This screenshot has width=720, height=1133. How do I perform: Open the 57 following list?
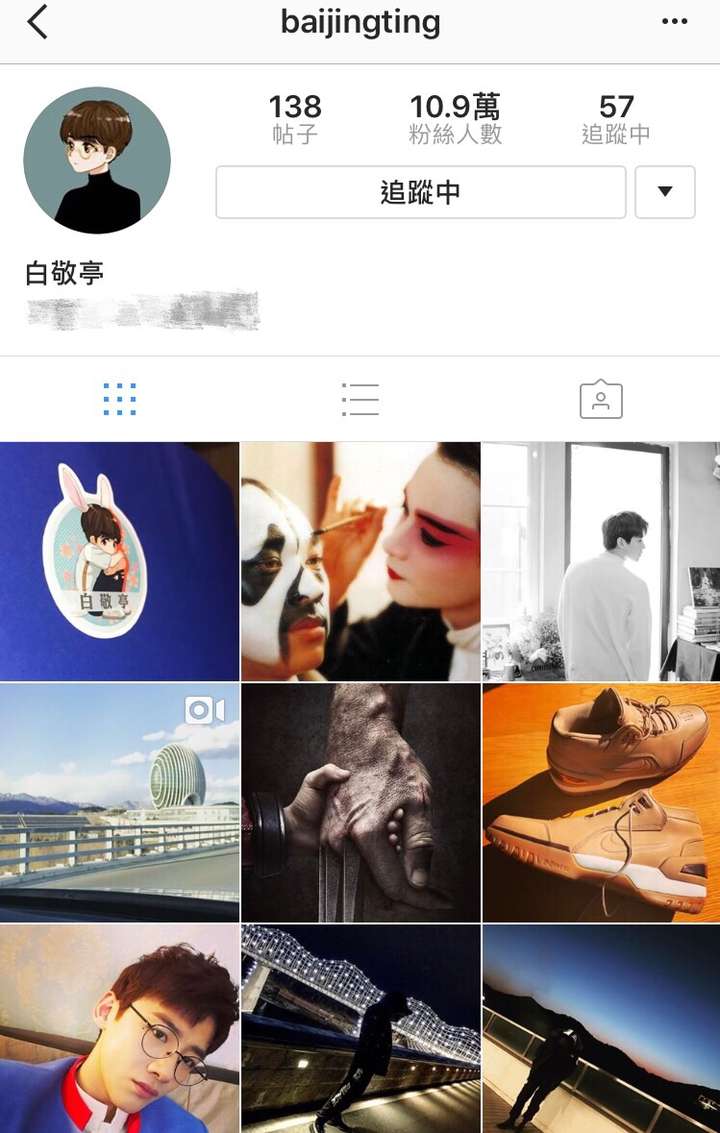(x=616, y=119)
